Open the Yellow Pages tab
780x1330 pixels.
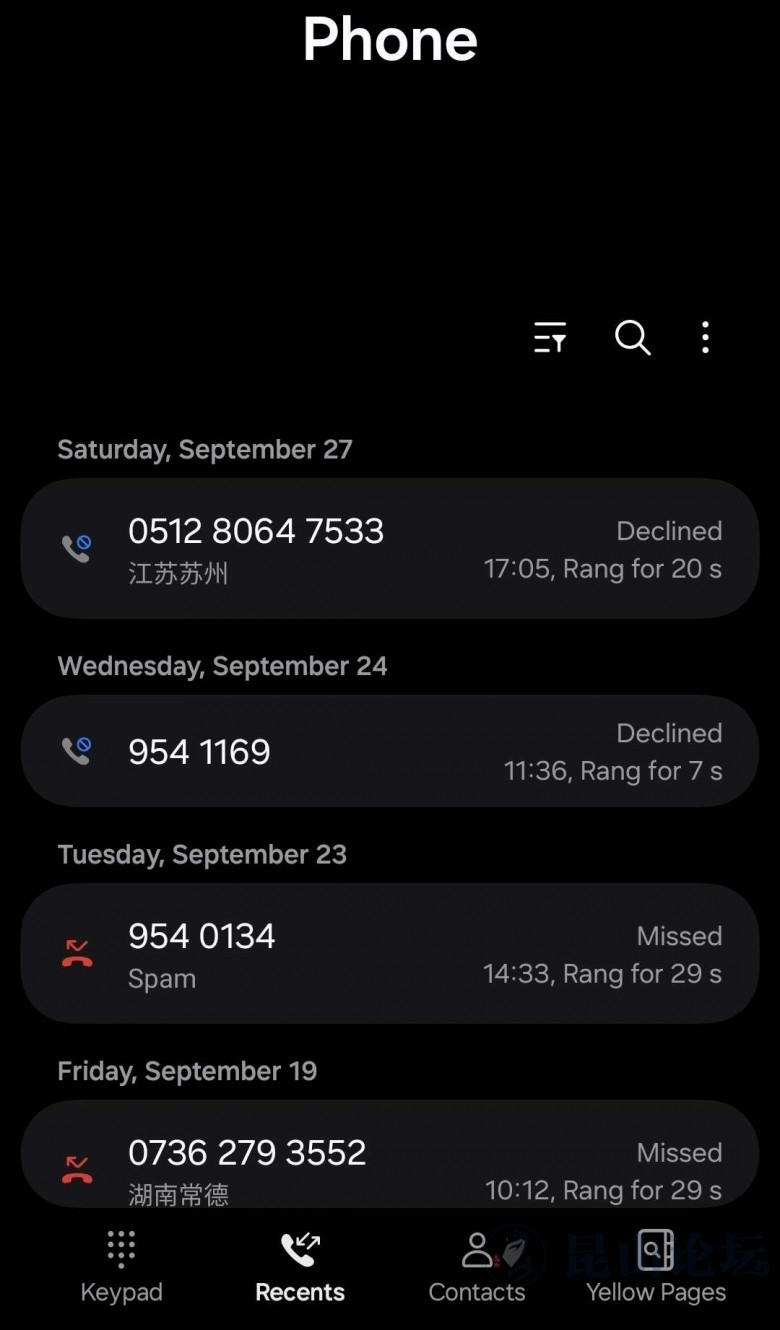click(x=656, y=1267)
